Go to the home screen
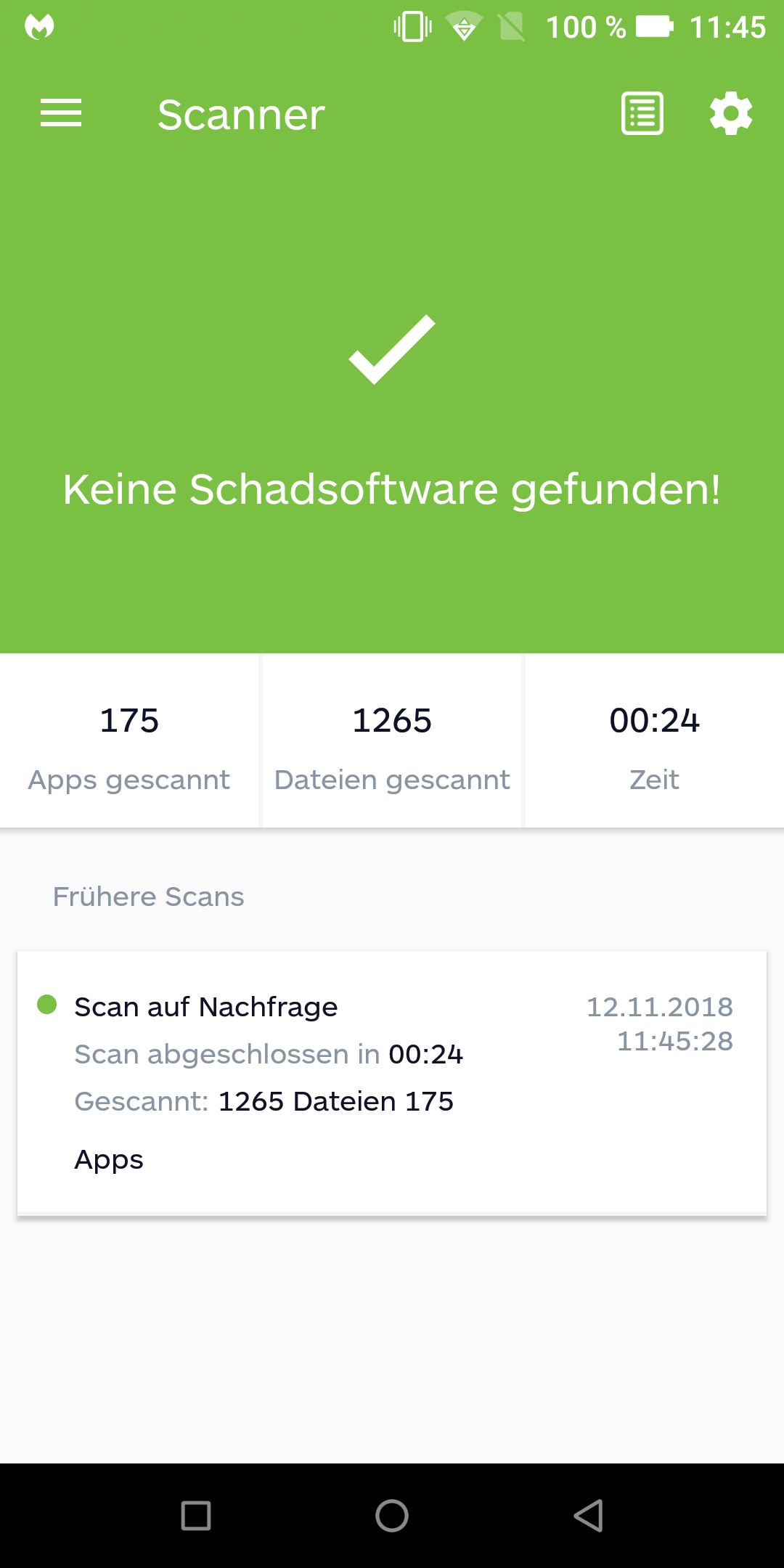The width and height of the screenshot is (784, 1568). 392,1516
